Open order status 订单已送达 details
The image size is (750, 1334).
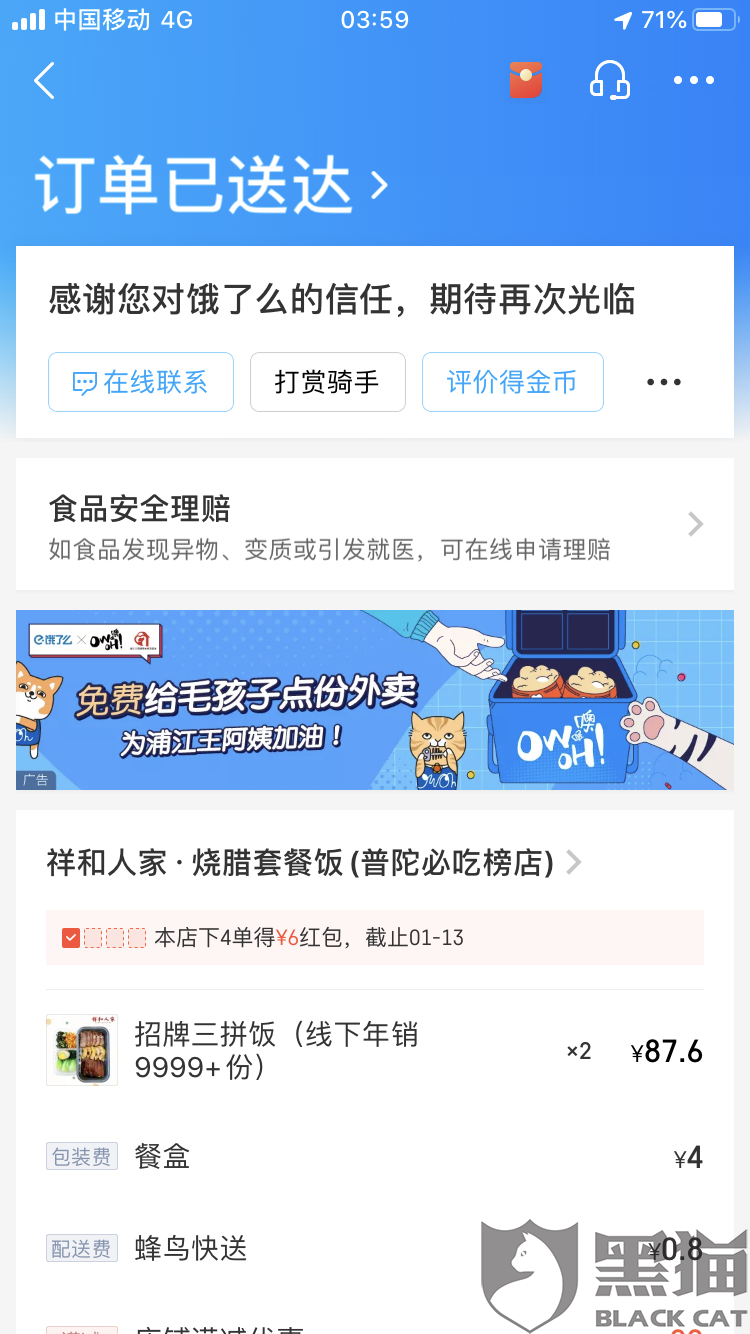click(211, 185)
